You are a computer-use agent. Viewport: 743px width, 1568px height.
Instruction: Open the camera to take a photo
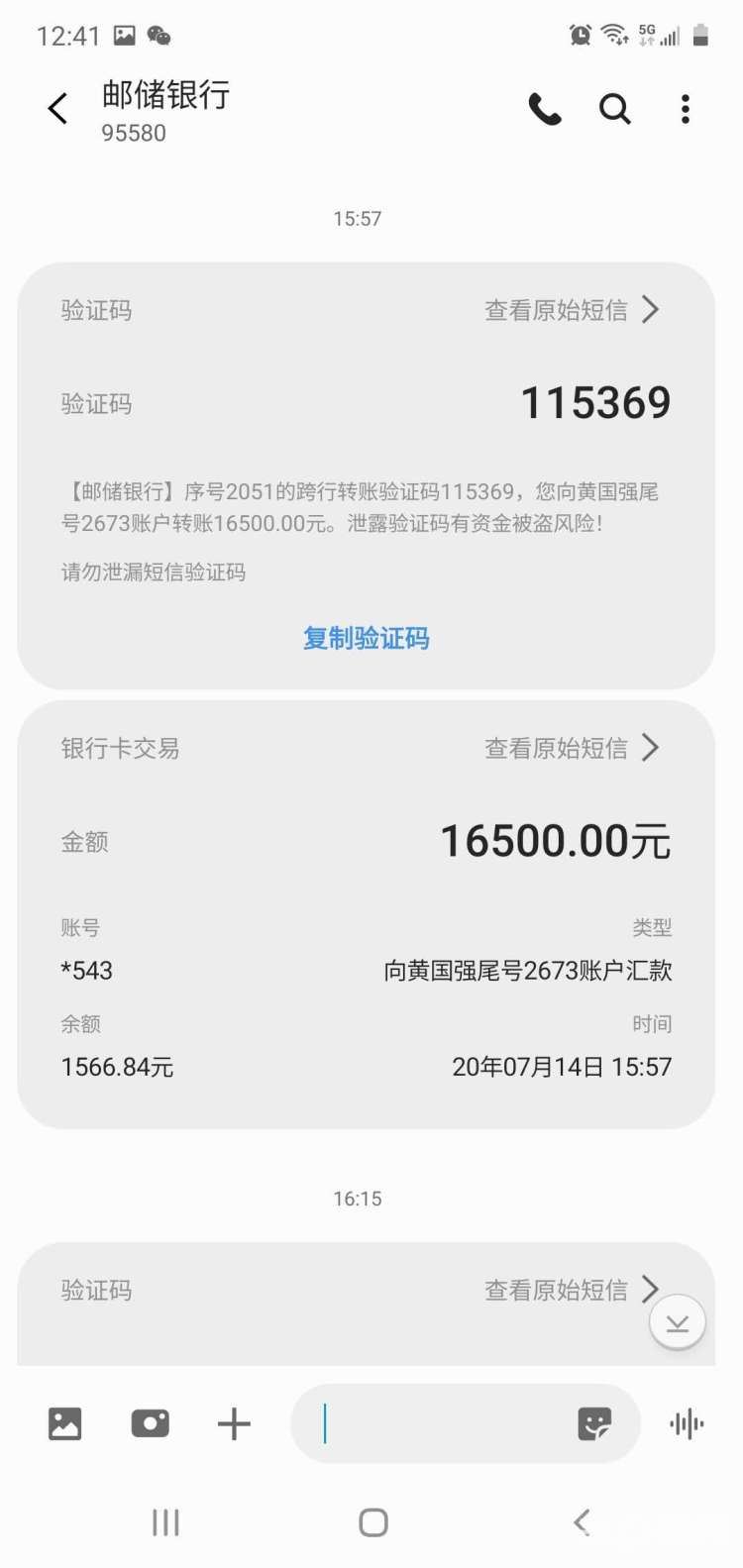pyautogui.click(x=150, y=1423)
